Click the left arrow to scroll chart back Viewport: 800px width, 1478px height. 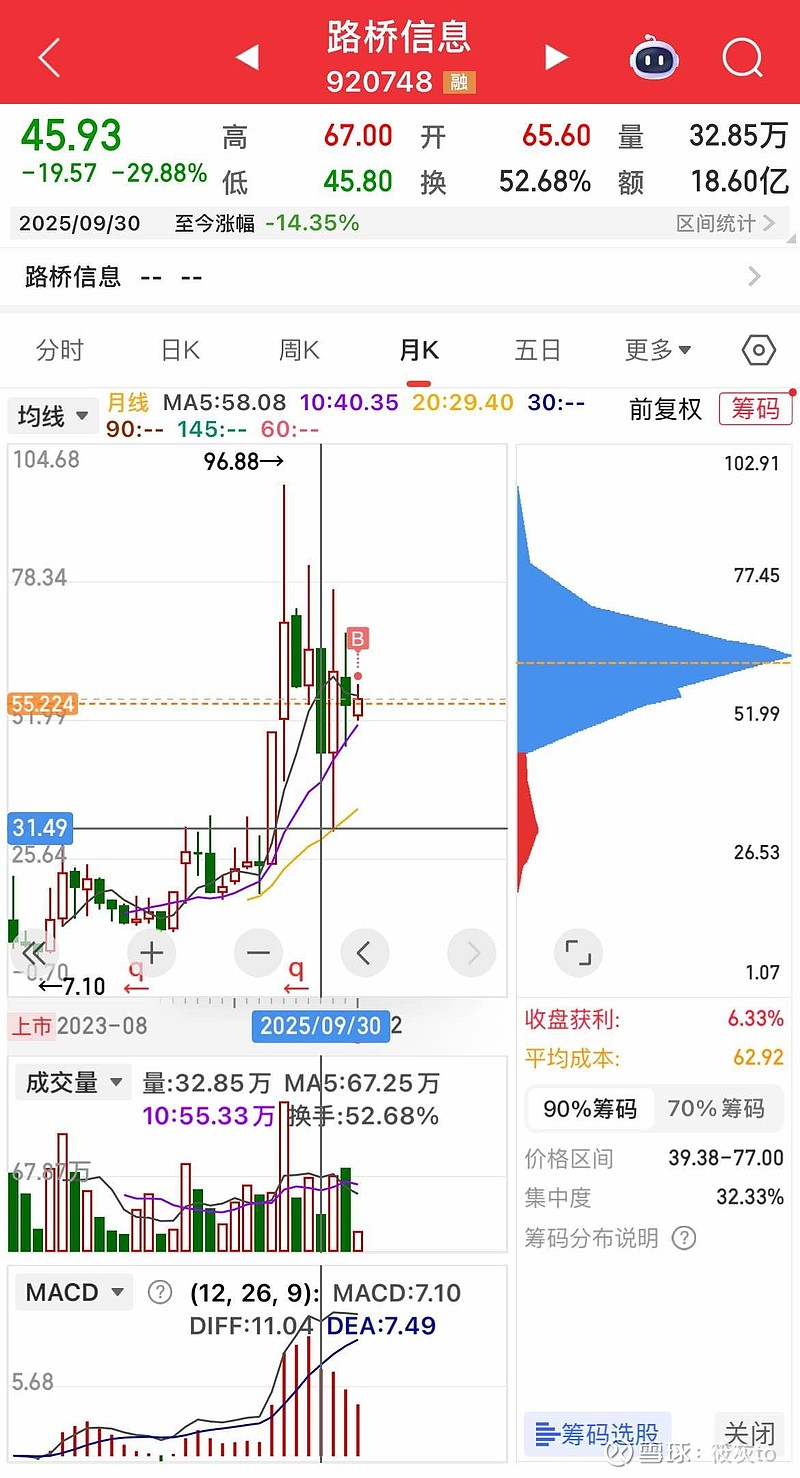(x=364, y=952)
